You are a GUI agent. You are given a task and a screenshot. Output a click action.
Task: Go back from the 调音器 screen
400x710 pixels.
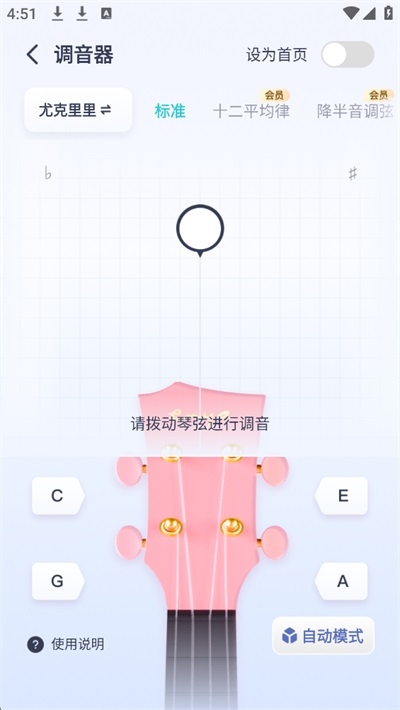point(32,55)
